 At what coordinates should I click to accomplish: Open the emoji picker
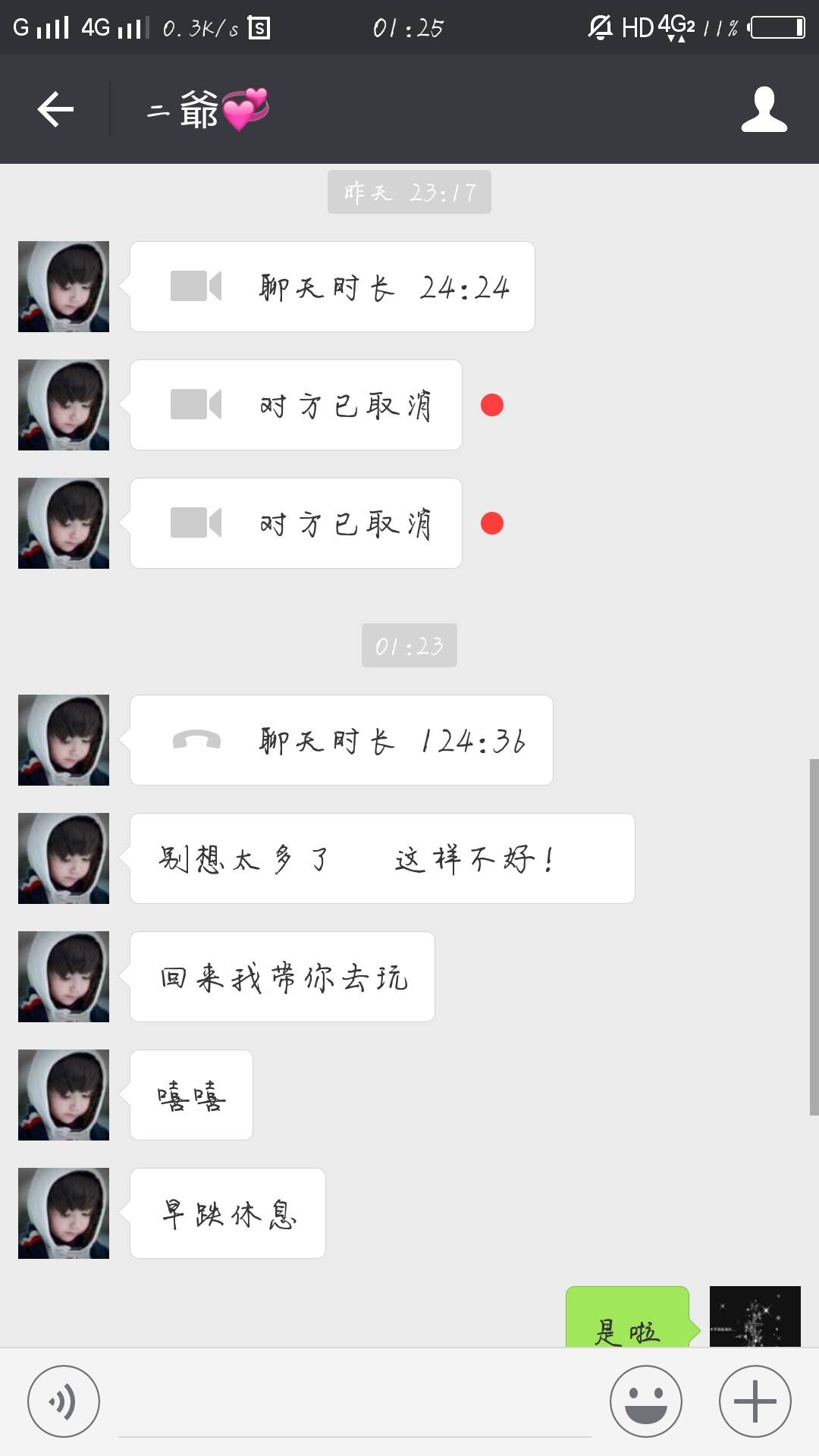point(645,1401)
